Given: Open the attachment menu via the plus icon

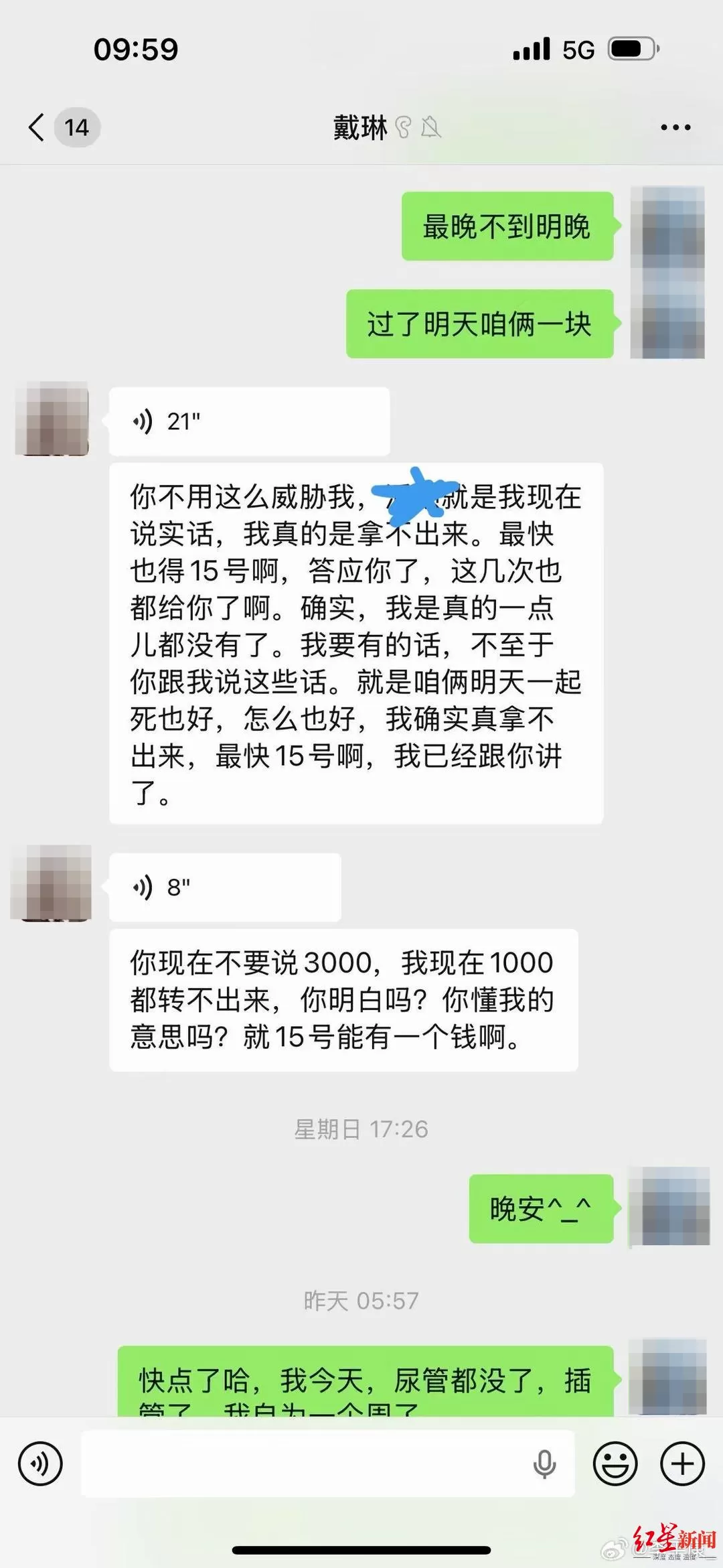Looking at the screenshot, I should tap(684, 1464).
